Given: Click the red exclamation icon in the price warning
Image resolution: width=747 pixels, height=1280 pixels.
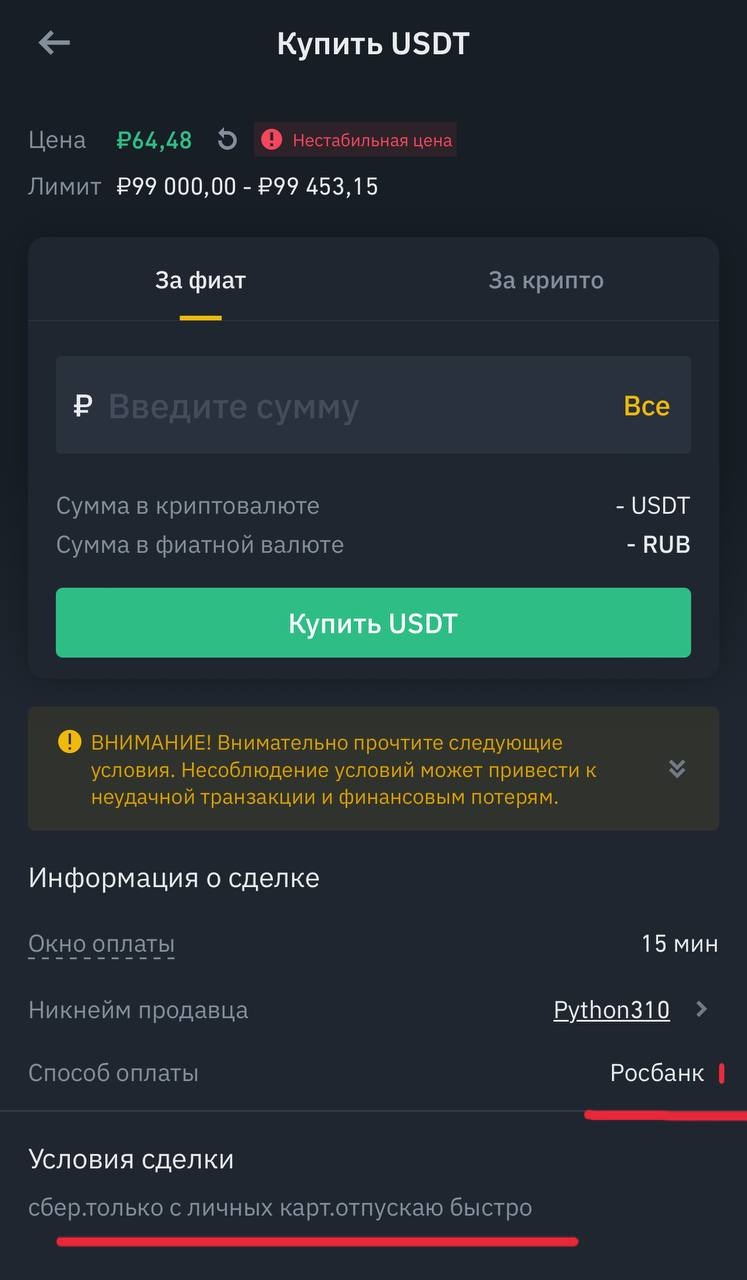Looking at the screenshot, I should [x=272, y=140].
